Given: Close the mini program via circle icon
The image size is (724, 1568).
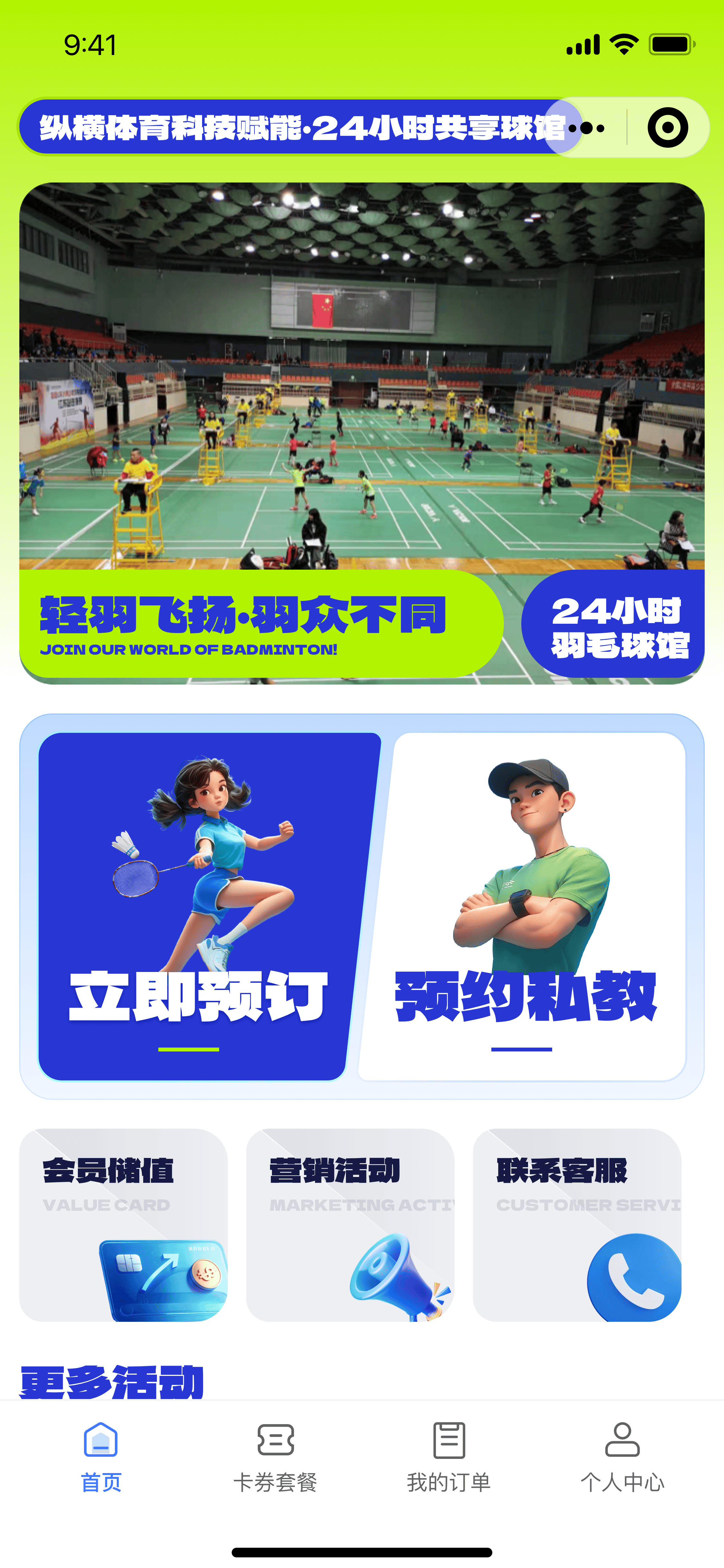Looking at the screenshot, I should pyautogui.click(x=667, y=128).
